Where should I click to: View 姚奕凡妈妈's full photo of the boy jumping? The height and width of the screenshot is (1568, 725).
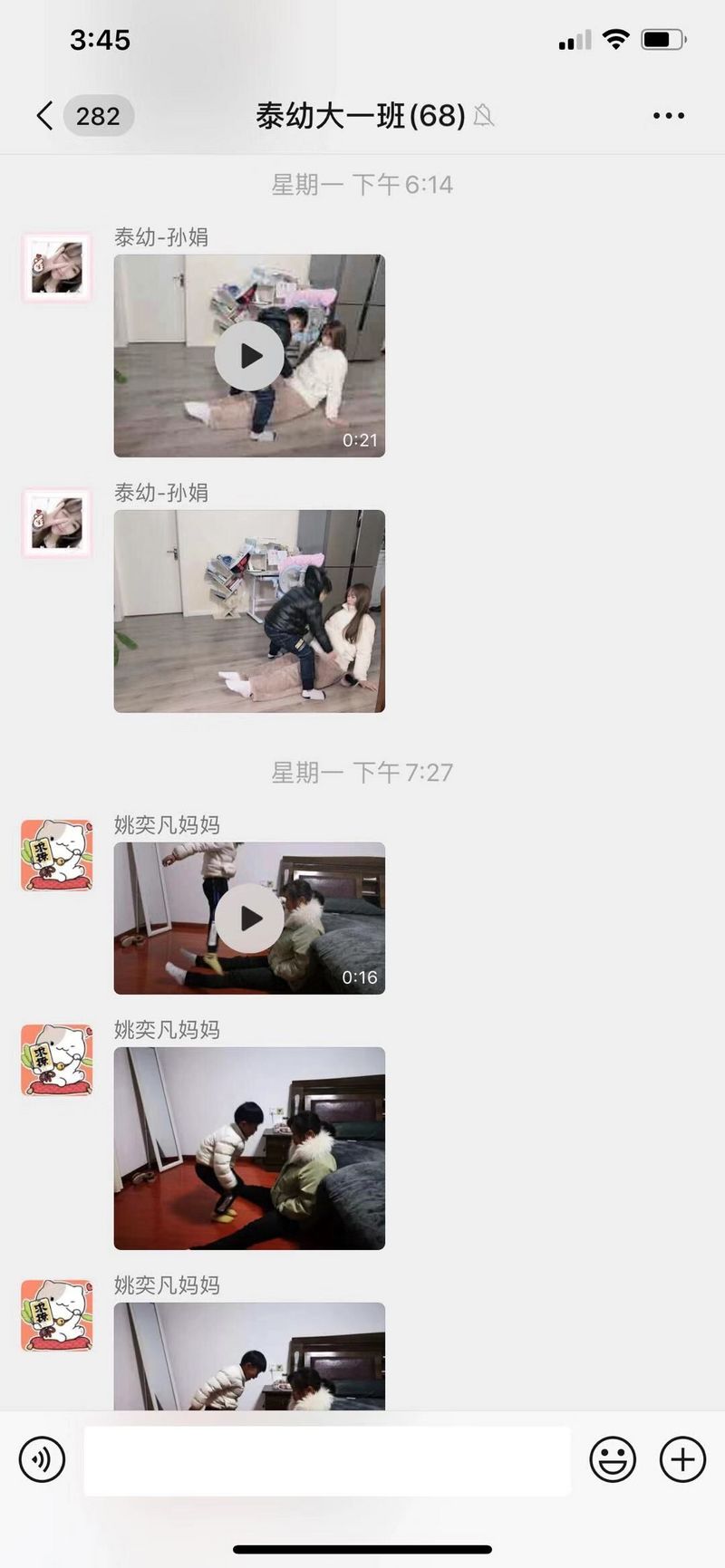249,1149
